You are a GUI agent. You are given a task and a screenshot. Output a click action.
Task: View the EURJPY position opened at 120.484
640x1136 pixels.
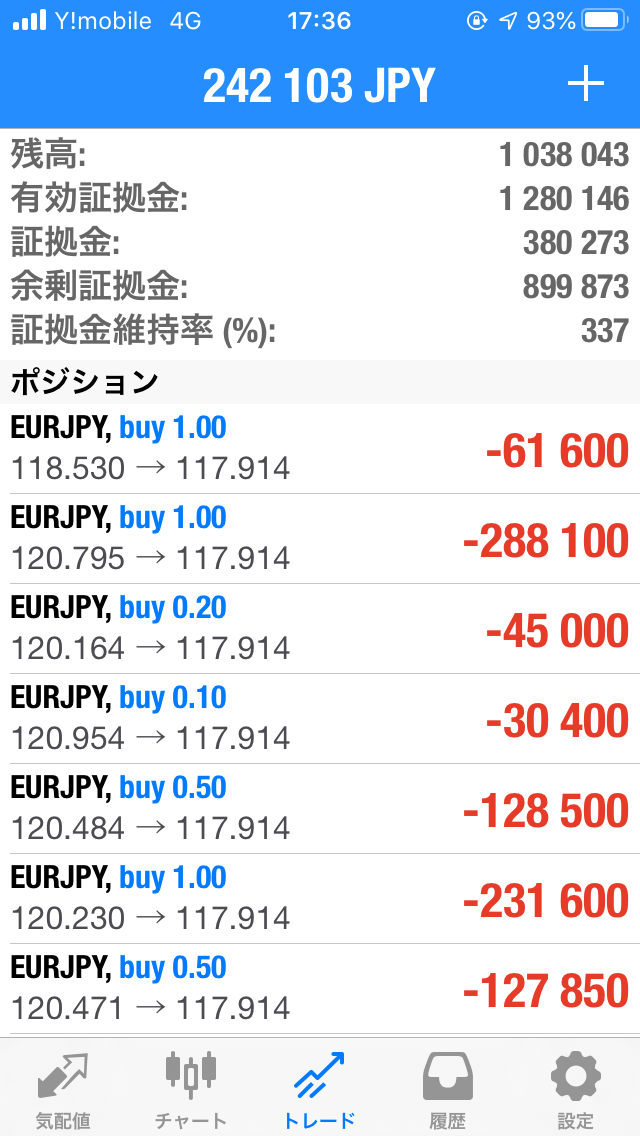(320, 809)
